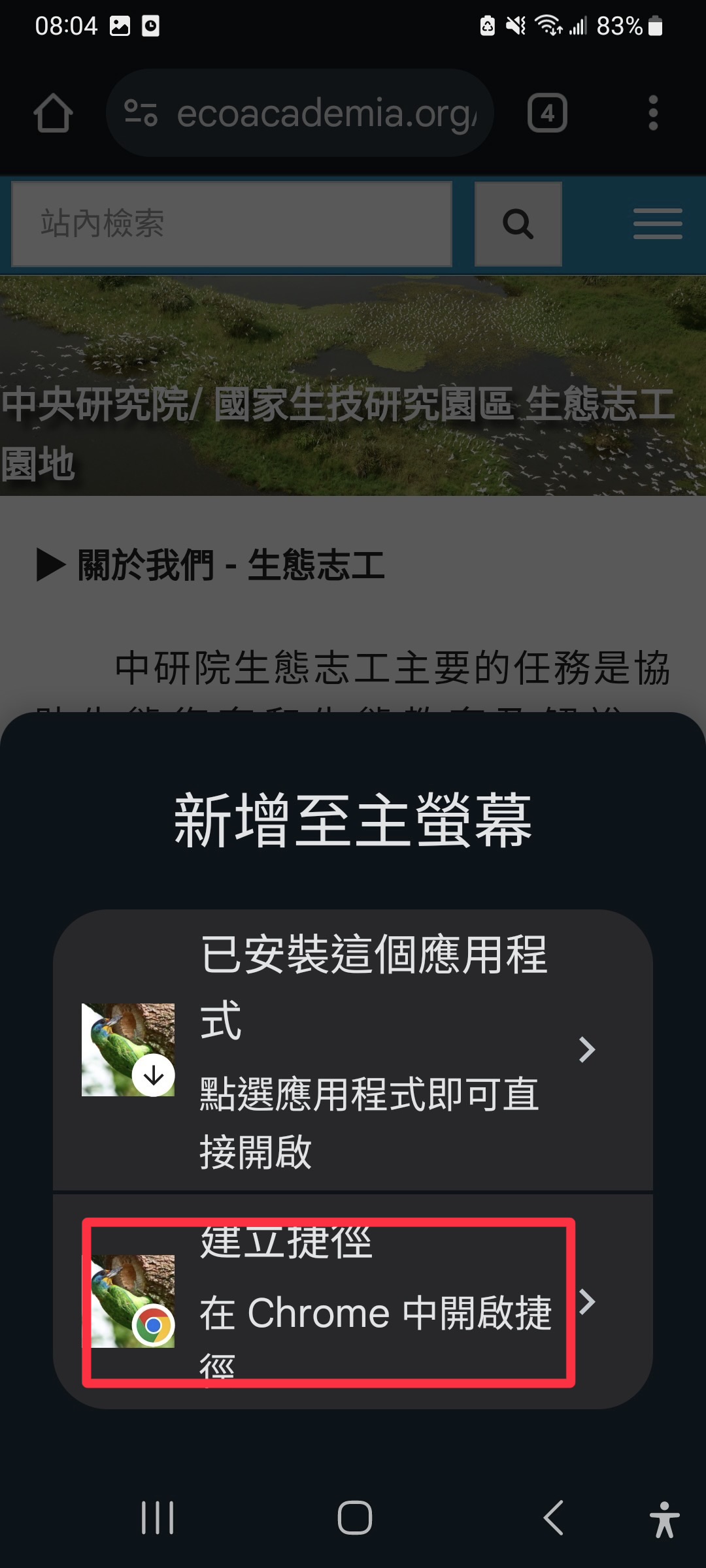This screenshot has width=706, height=1568.
Task: Open the Chrome home page button
Action: point(53,113)
